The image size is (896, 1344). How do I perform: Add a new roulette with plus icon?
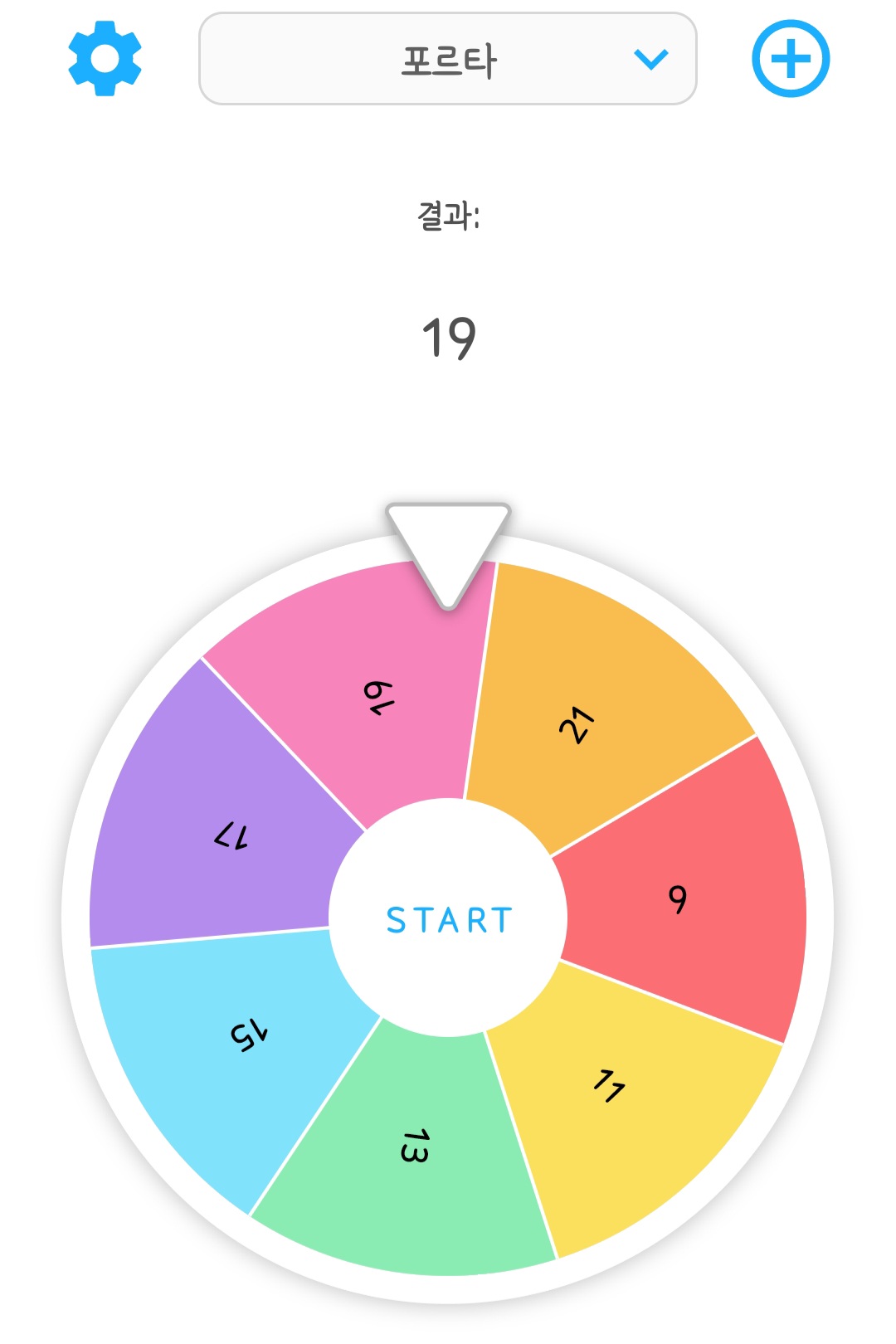[790, 59]
